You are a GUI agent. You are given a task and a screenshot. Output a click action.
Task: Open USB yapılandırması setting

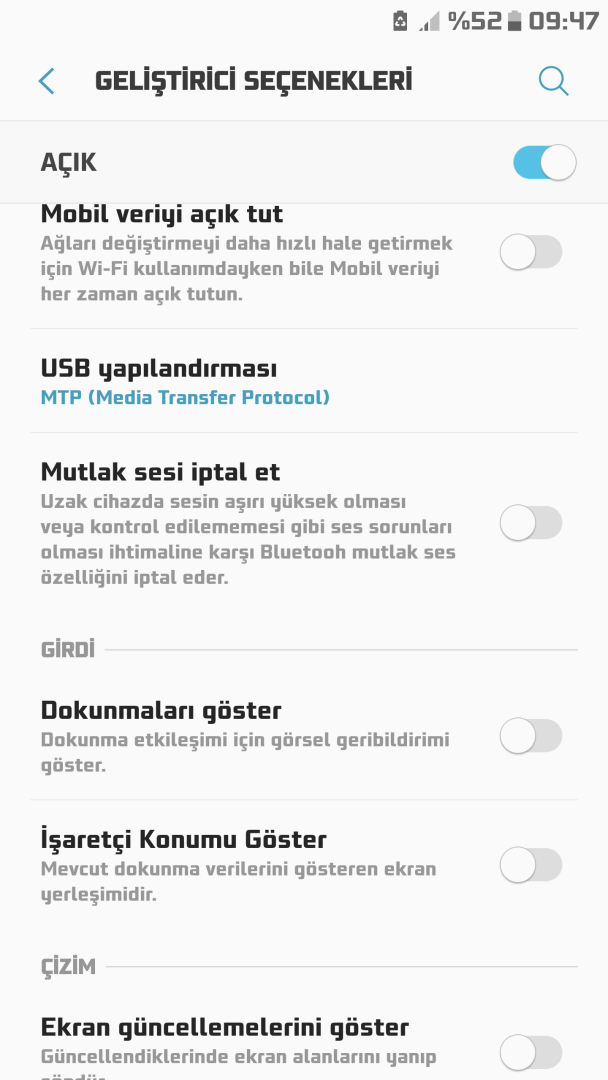pos(185,381)
